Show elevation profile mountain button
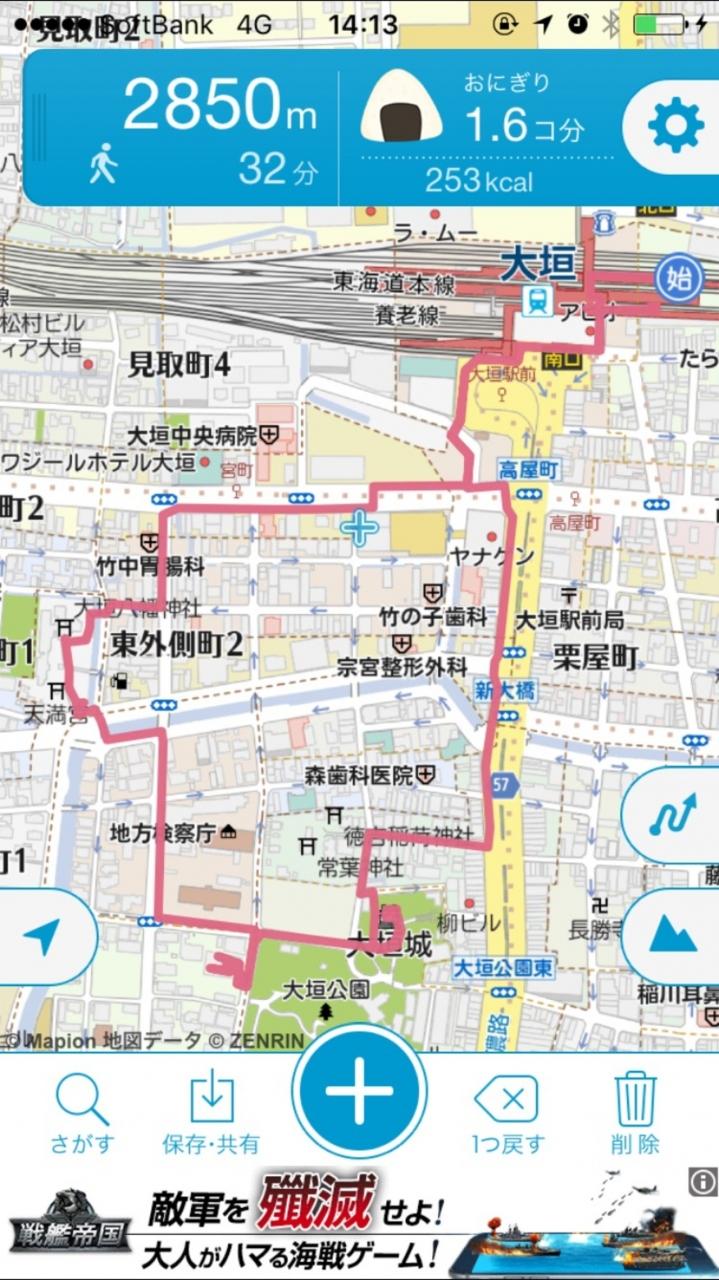 (672, 936)
